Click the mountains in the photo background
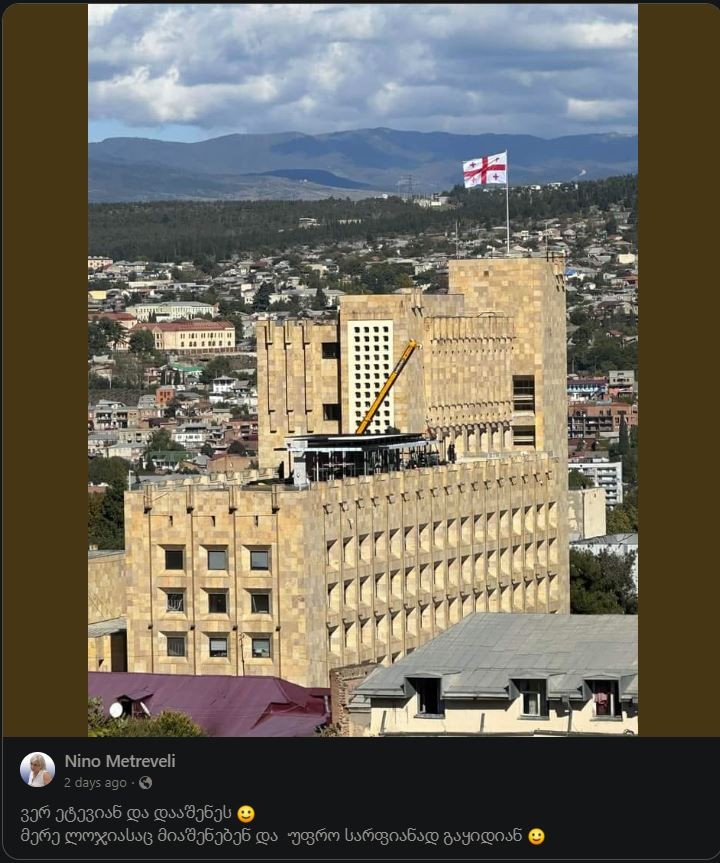Viewport: 720px width, 863px height. coord(250,150)
